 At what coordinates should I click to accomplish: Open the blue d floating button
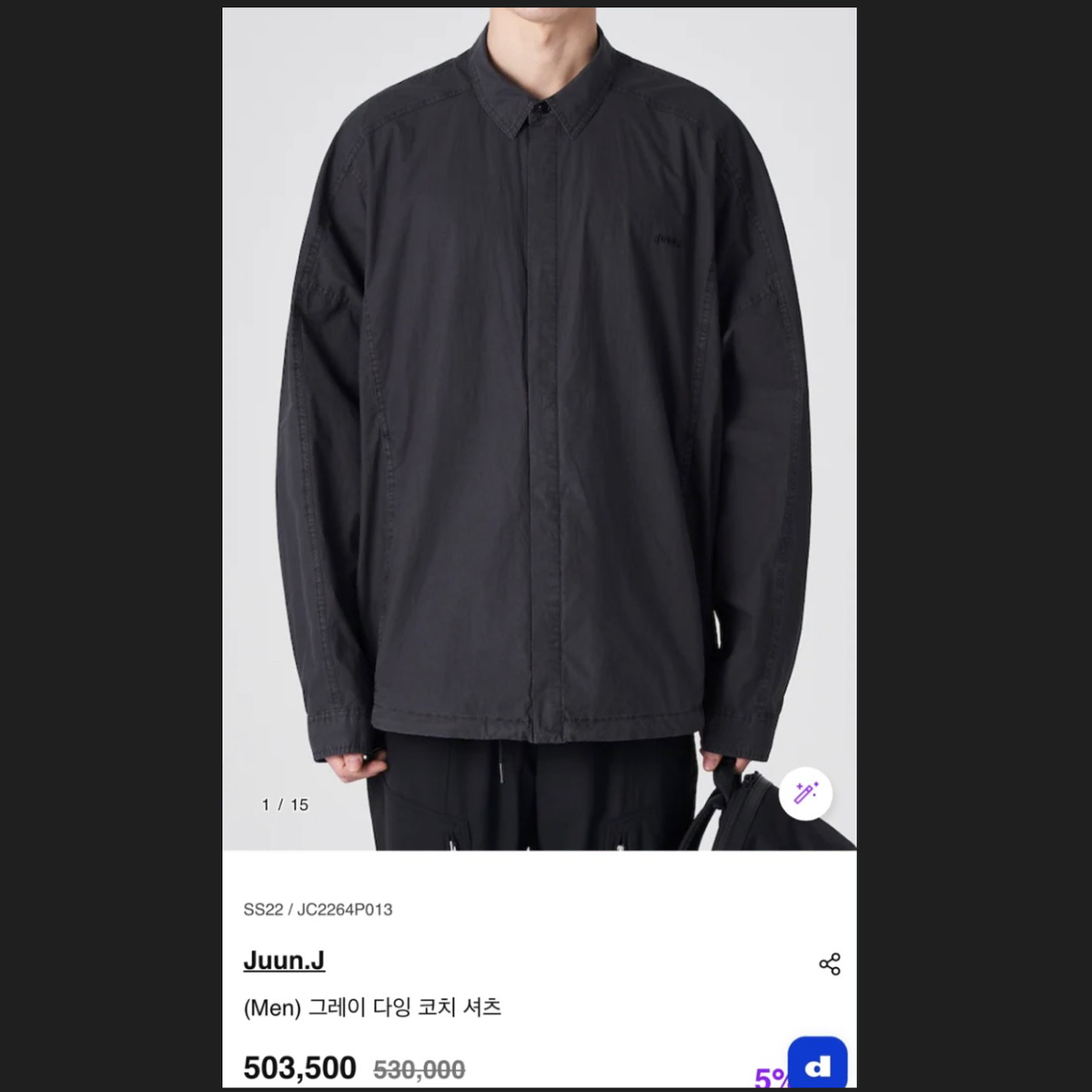(817, 1065)
